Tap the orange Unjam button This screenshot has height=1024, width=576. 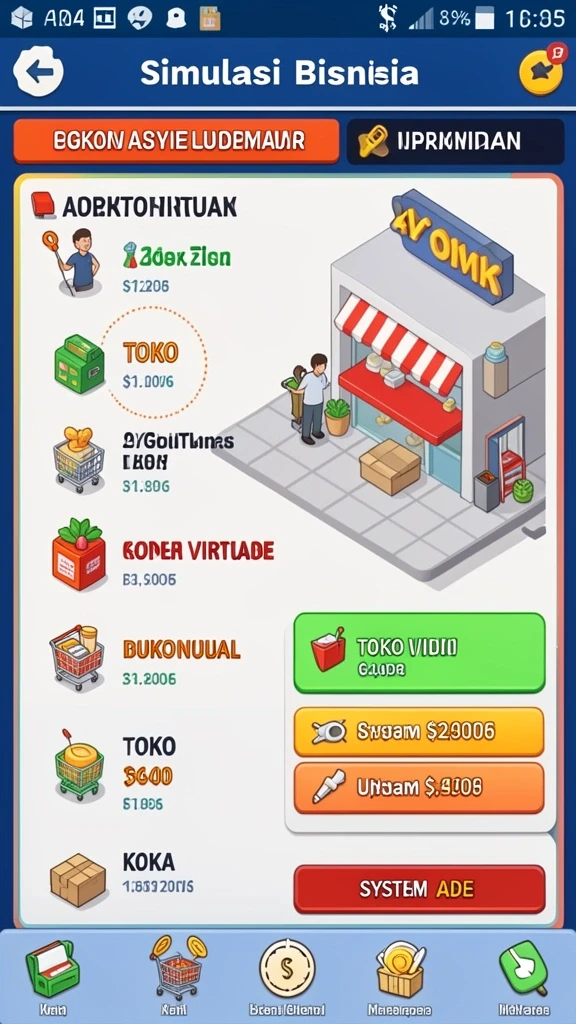pyautogui.click(x=419, y=788)
